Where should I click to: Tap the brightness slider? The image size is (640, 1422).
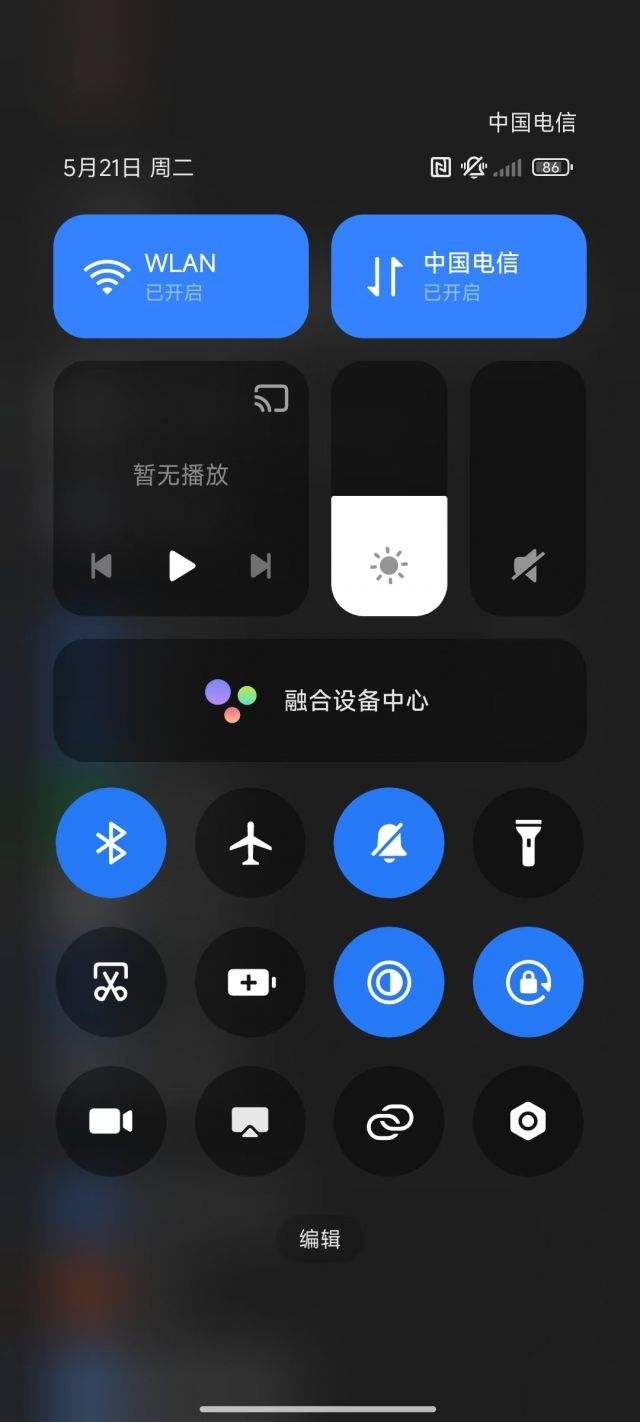click(389, 489)
